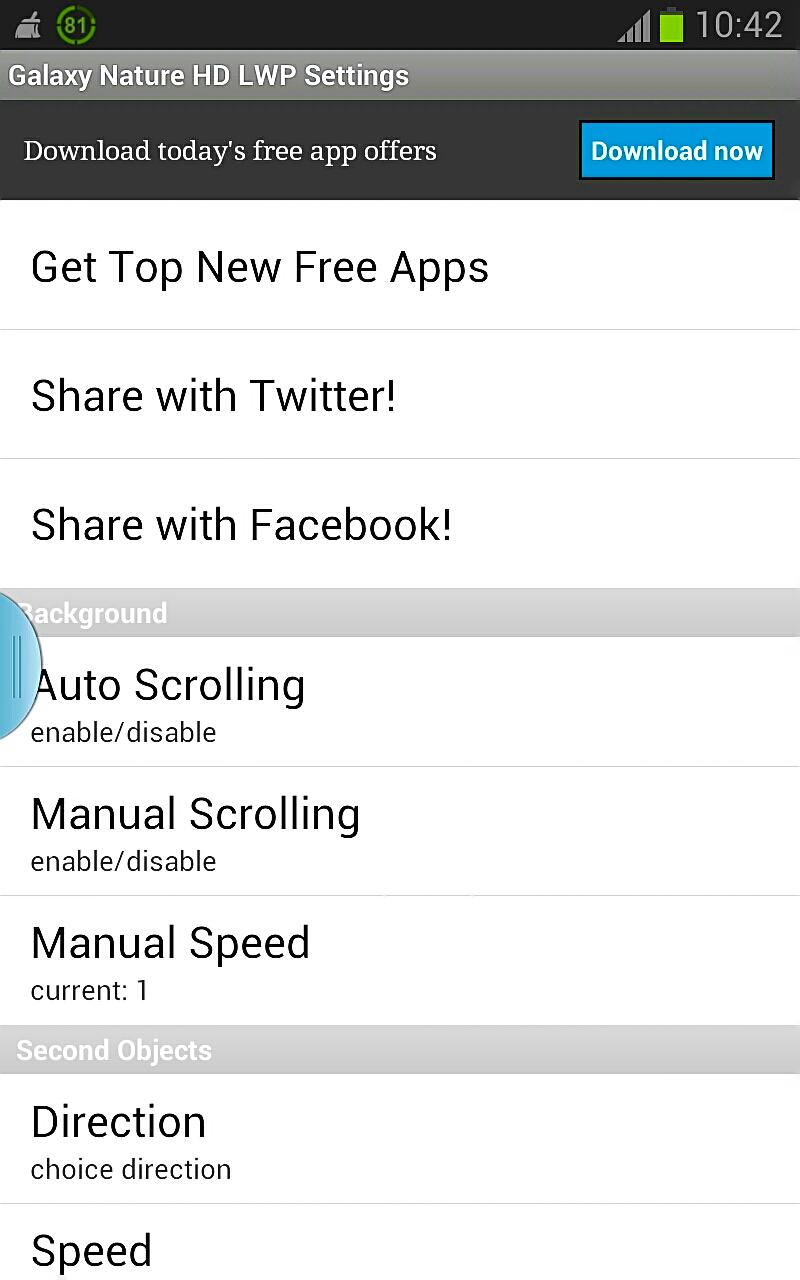Enable auto scrolling for the background
The height and width of the screenshot is (1280, 800).
coord(400,700)
